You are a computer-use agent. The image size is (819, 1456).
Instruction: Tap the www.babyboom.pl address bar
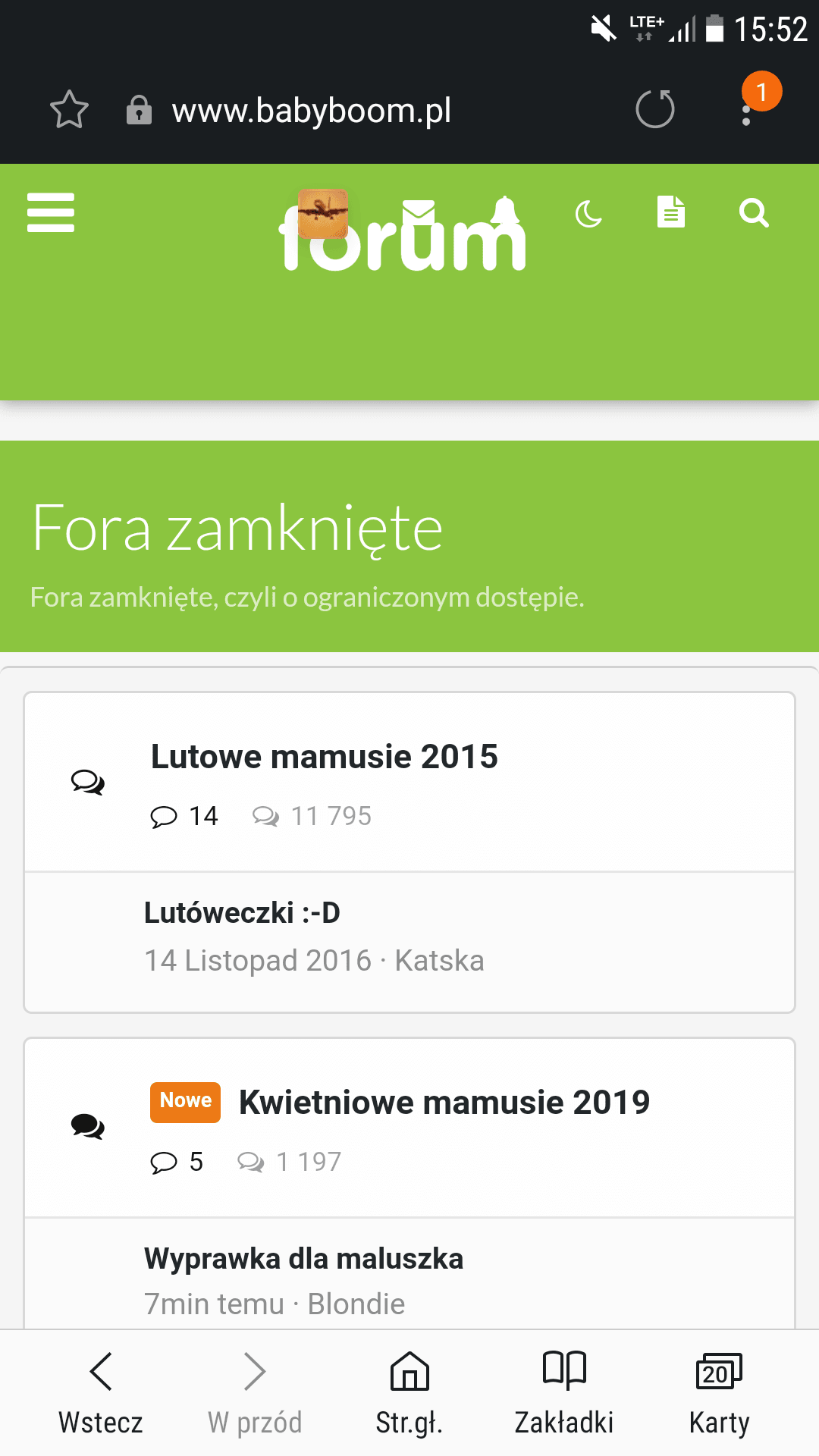[312, 111]
